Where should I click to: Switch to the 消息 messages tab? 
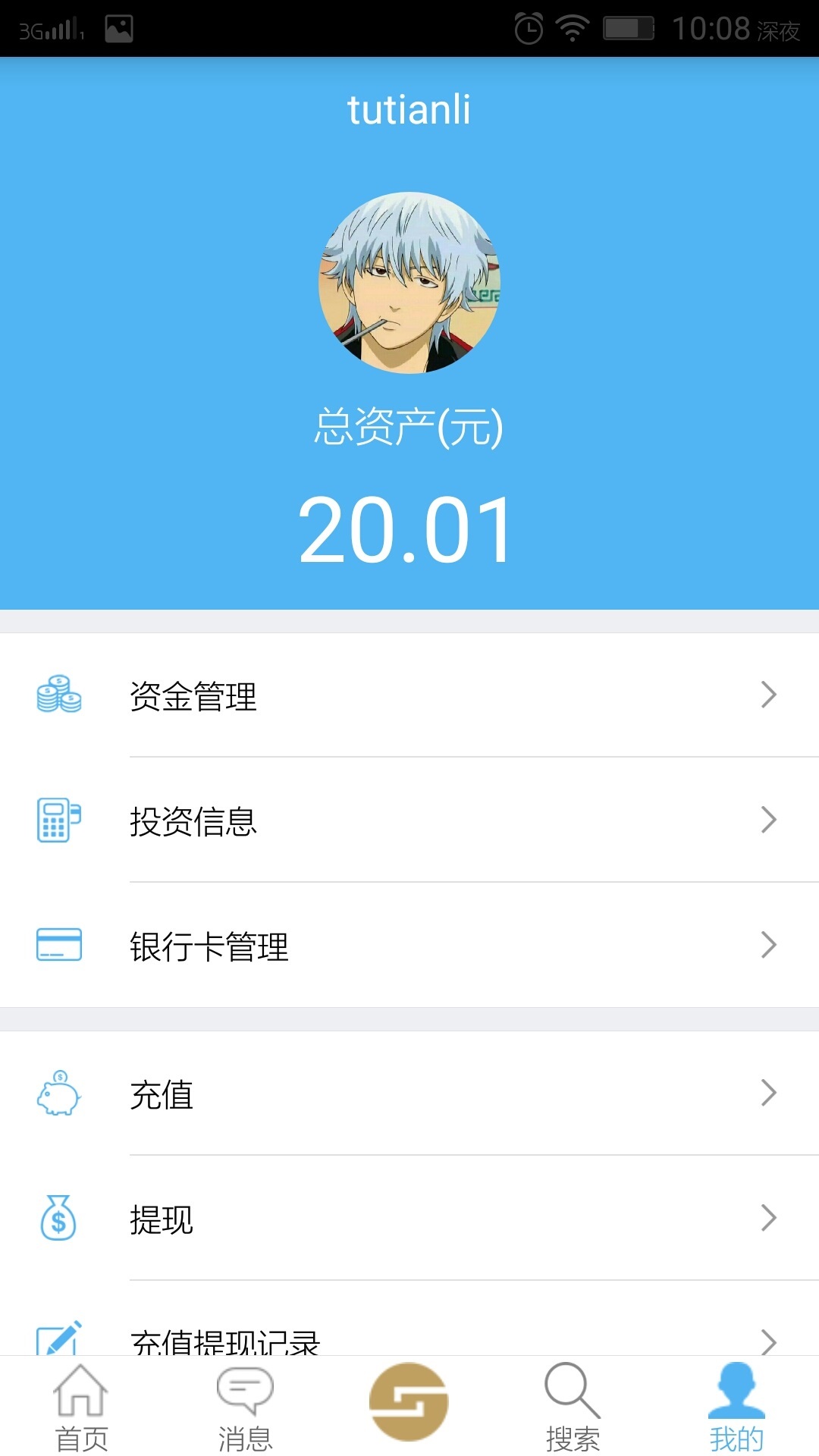pyautogui.click(x=245, y=1407)
